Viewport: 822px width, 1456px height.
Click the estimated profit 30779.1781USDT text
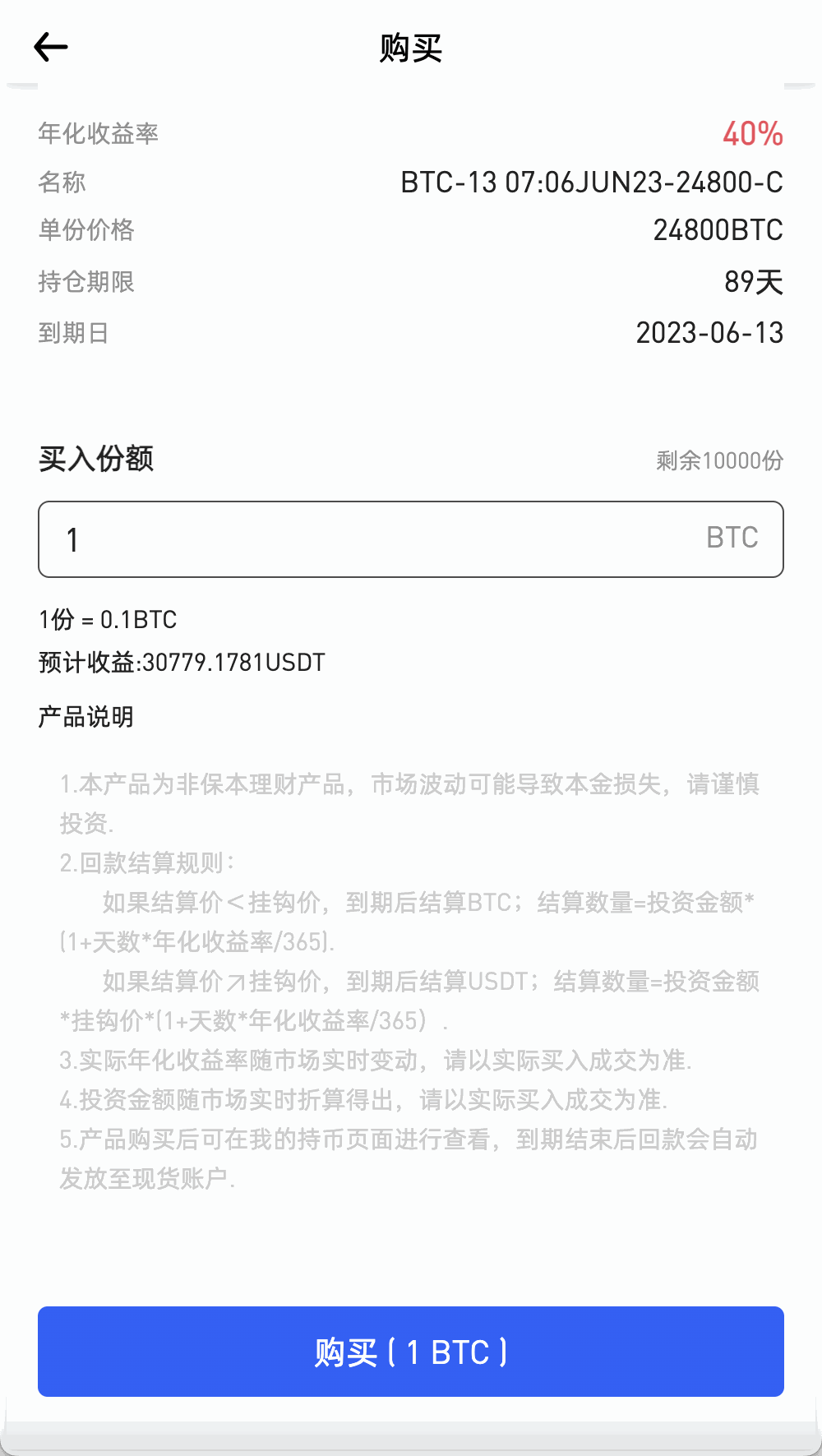181,662
